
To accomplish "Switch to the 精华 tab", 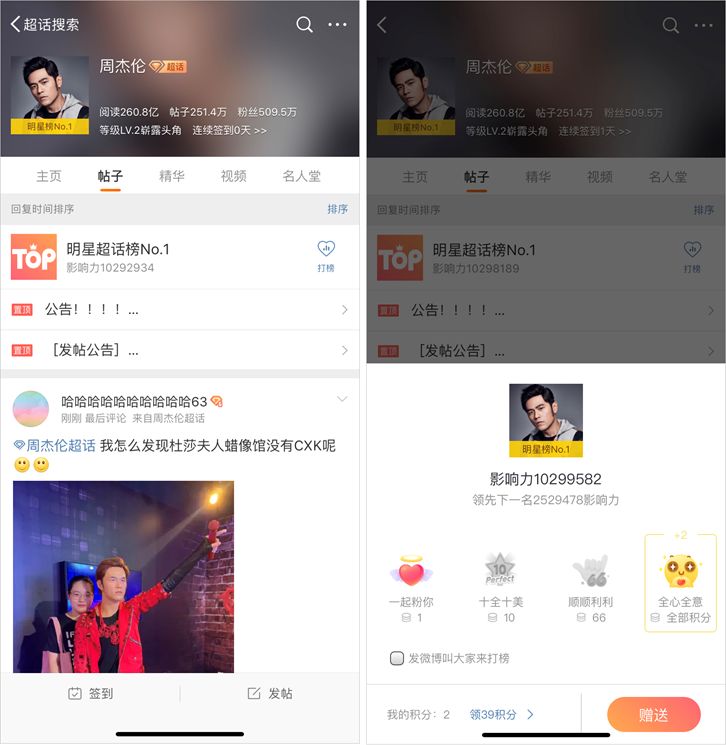I will click(x=172, y=176).
